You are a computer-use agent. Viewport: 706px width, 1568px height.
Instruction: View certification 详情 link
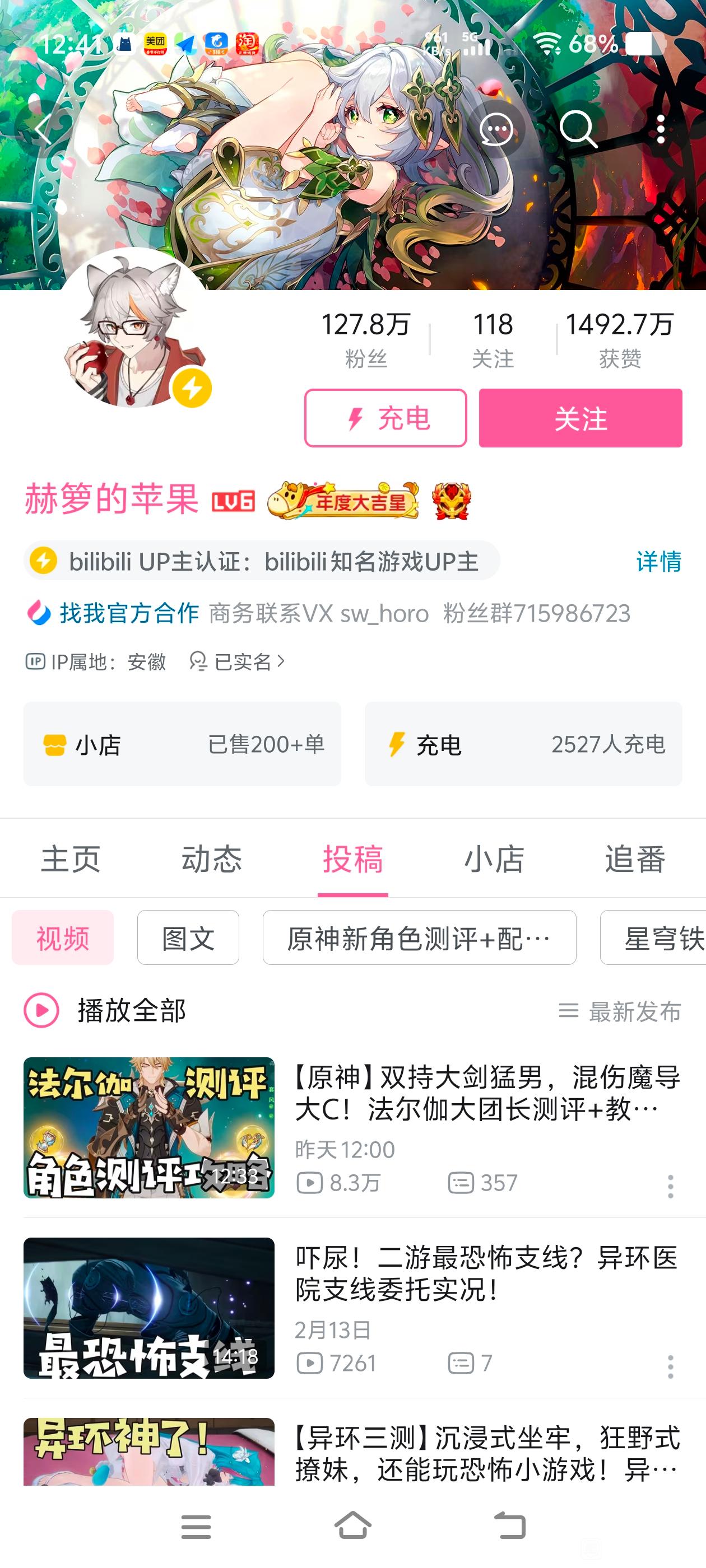click(658, 561)
